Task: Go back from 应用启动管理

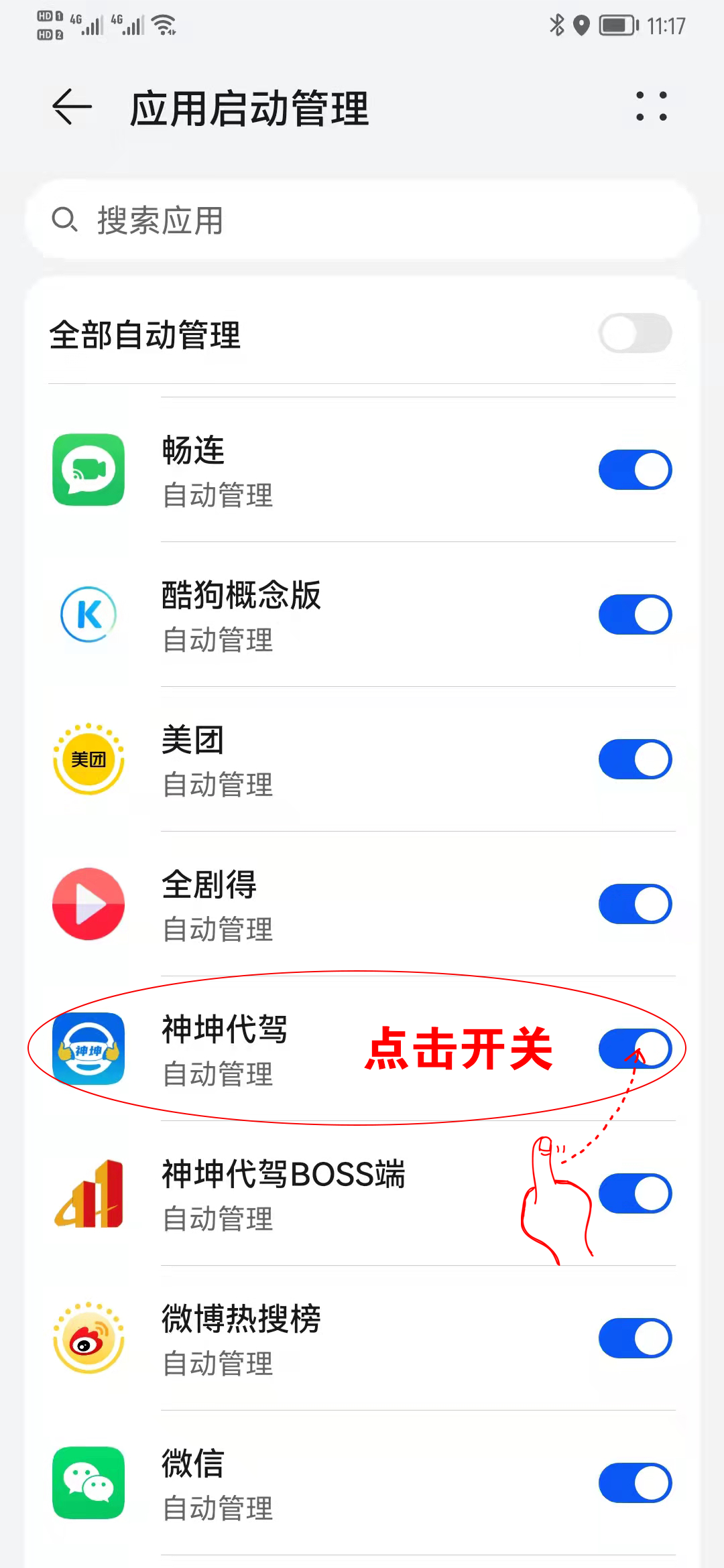Action: [x=72, y=107]
